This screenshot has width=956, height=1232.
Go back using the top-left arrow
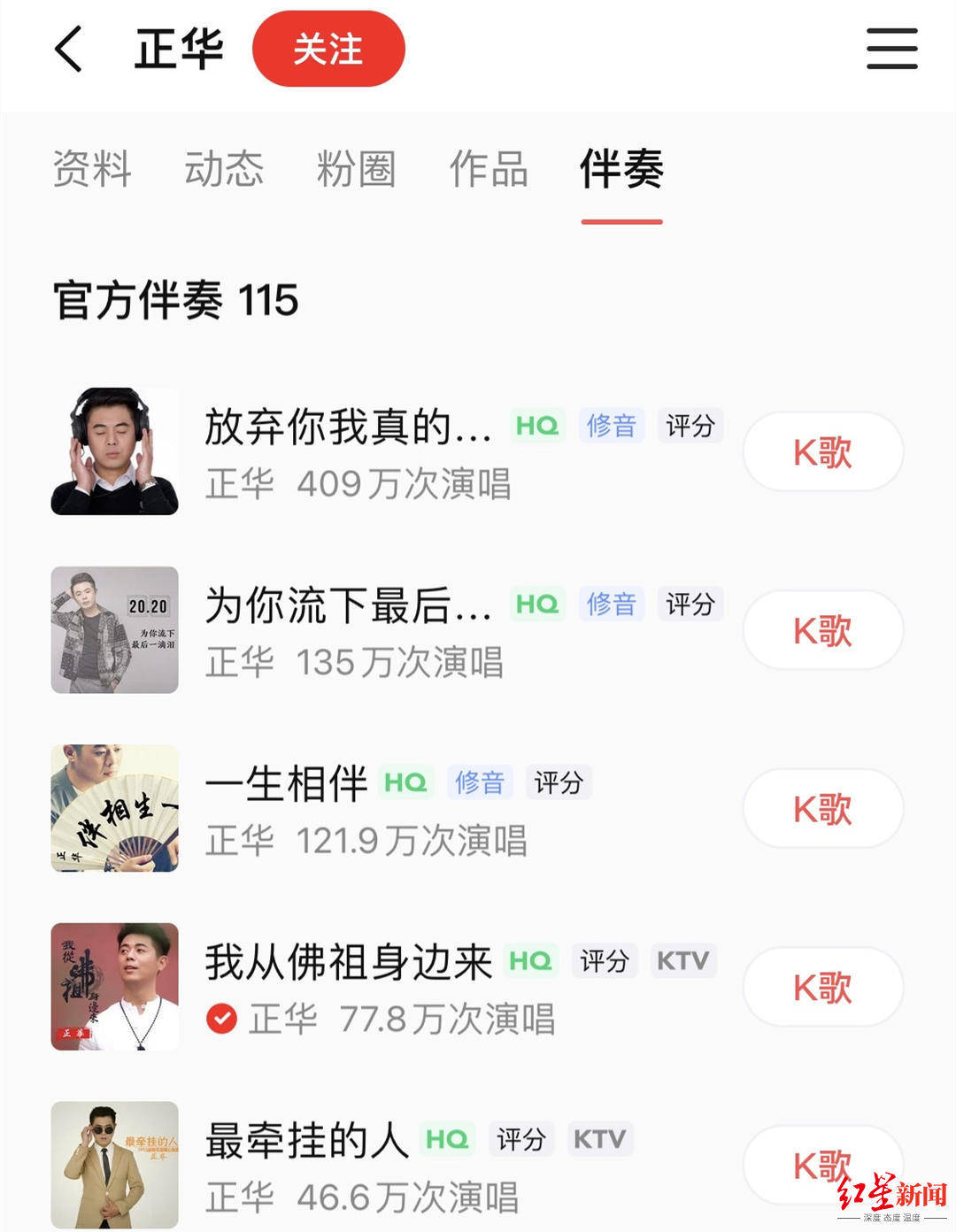coord(69,49)
